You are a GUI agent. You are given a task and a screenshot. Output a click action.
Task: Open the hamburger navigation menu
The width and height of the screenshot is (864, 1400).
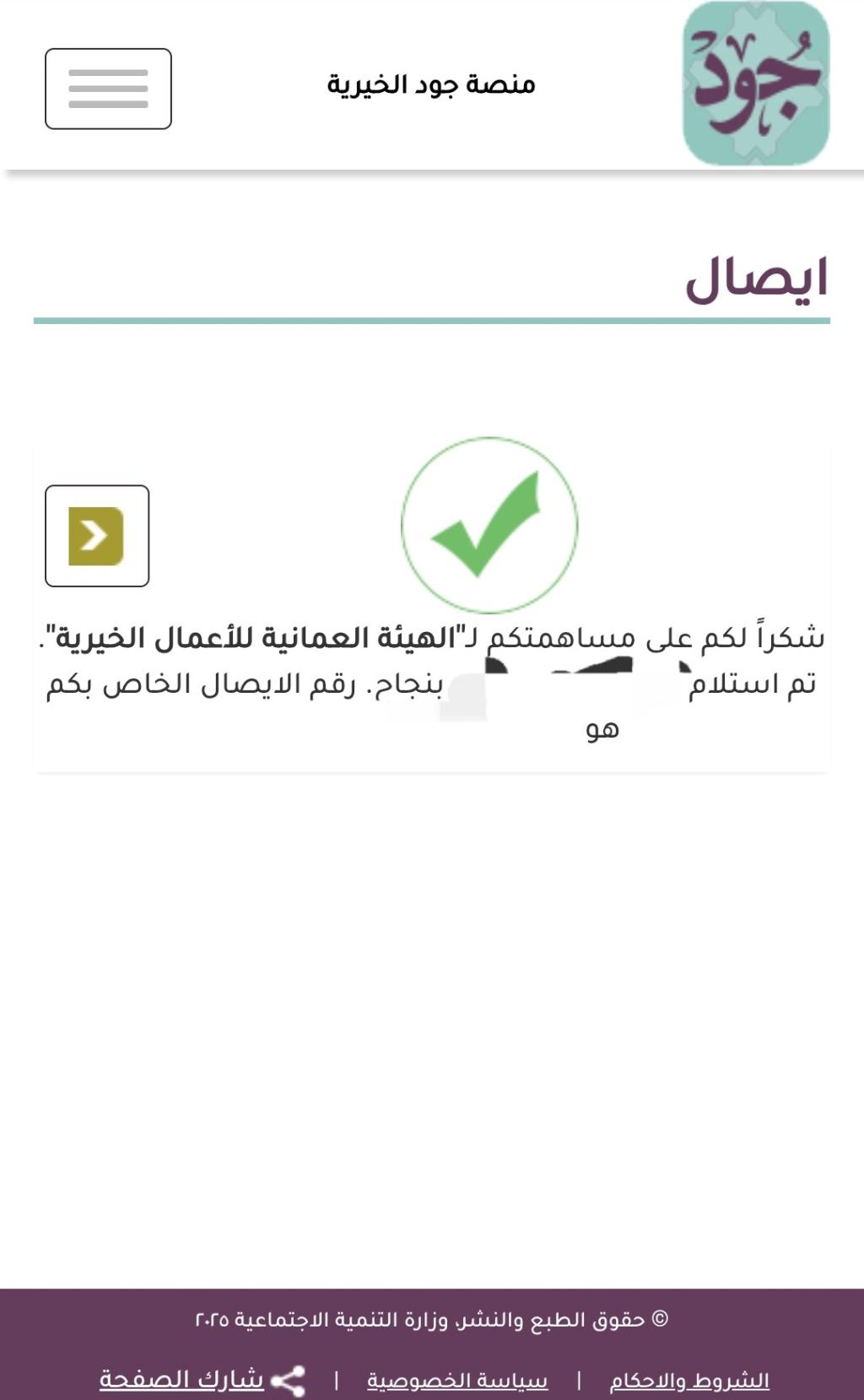(x=108, y=89)
